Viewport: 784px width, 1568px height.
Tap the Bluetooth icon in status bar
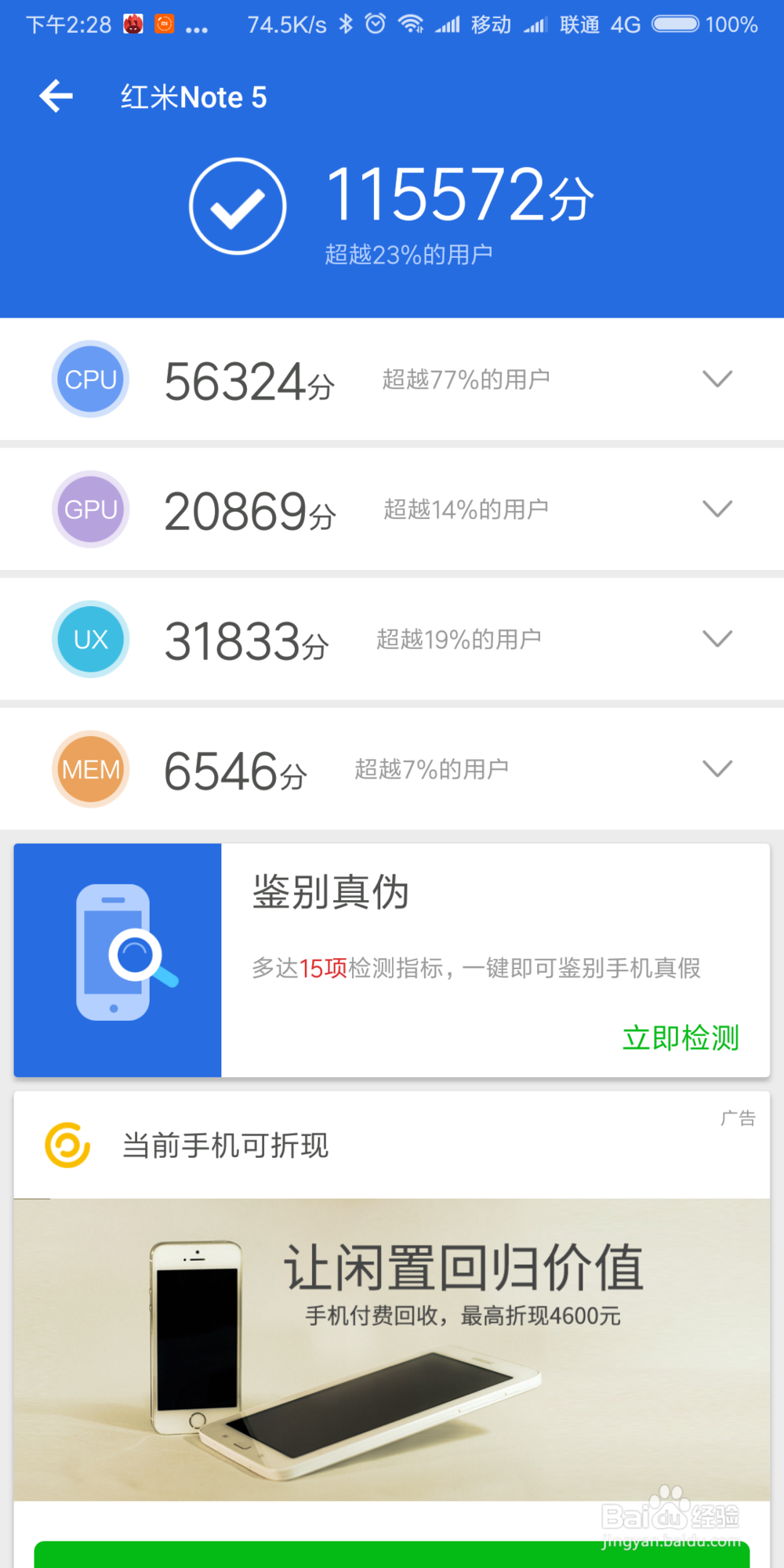pyautogui.click(x=343, y=24)
